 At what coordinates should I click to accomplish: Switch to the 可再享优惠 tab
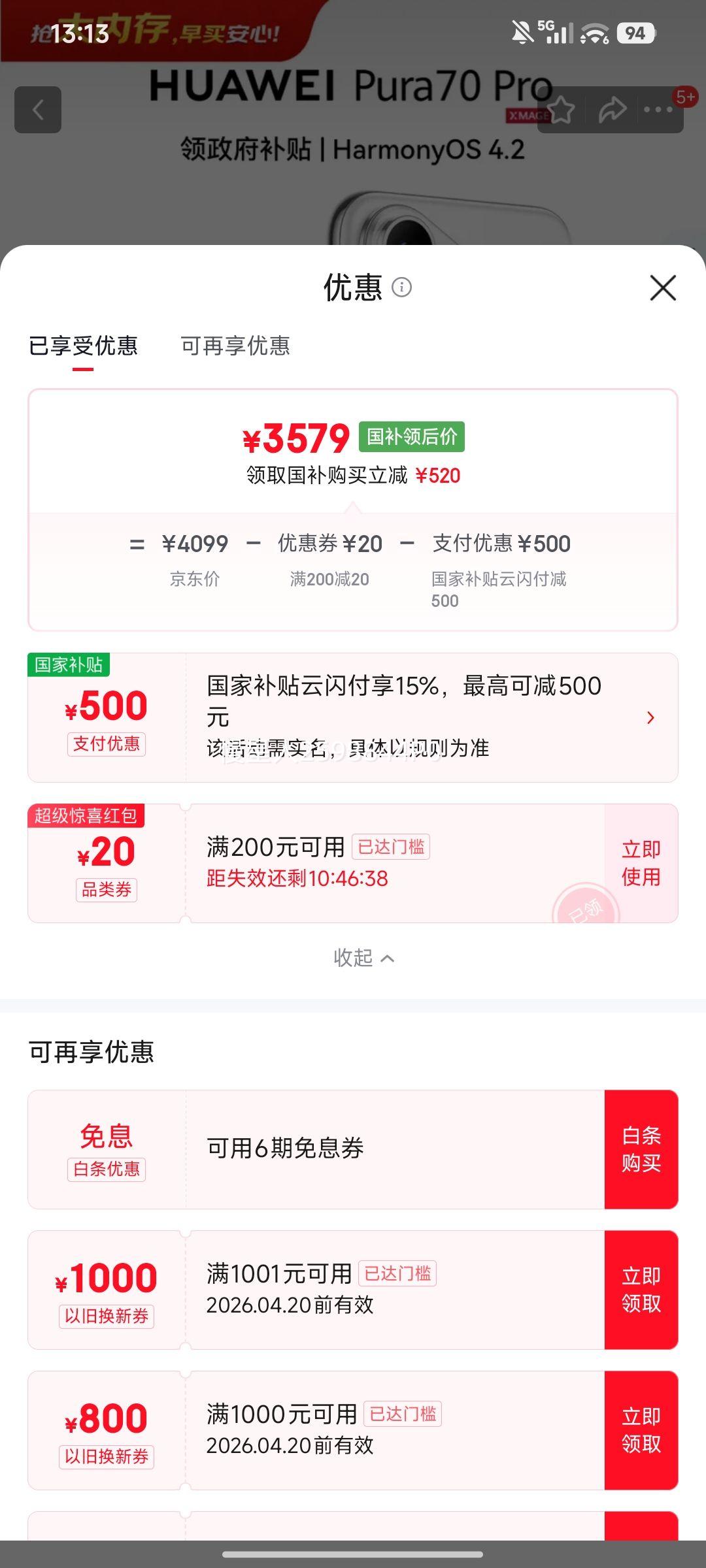tap(237, 348)
